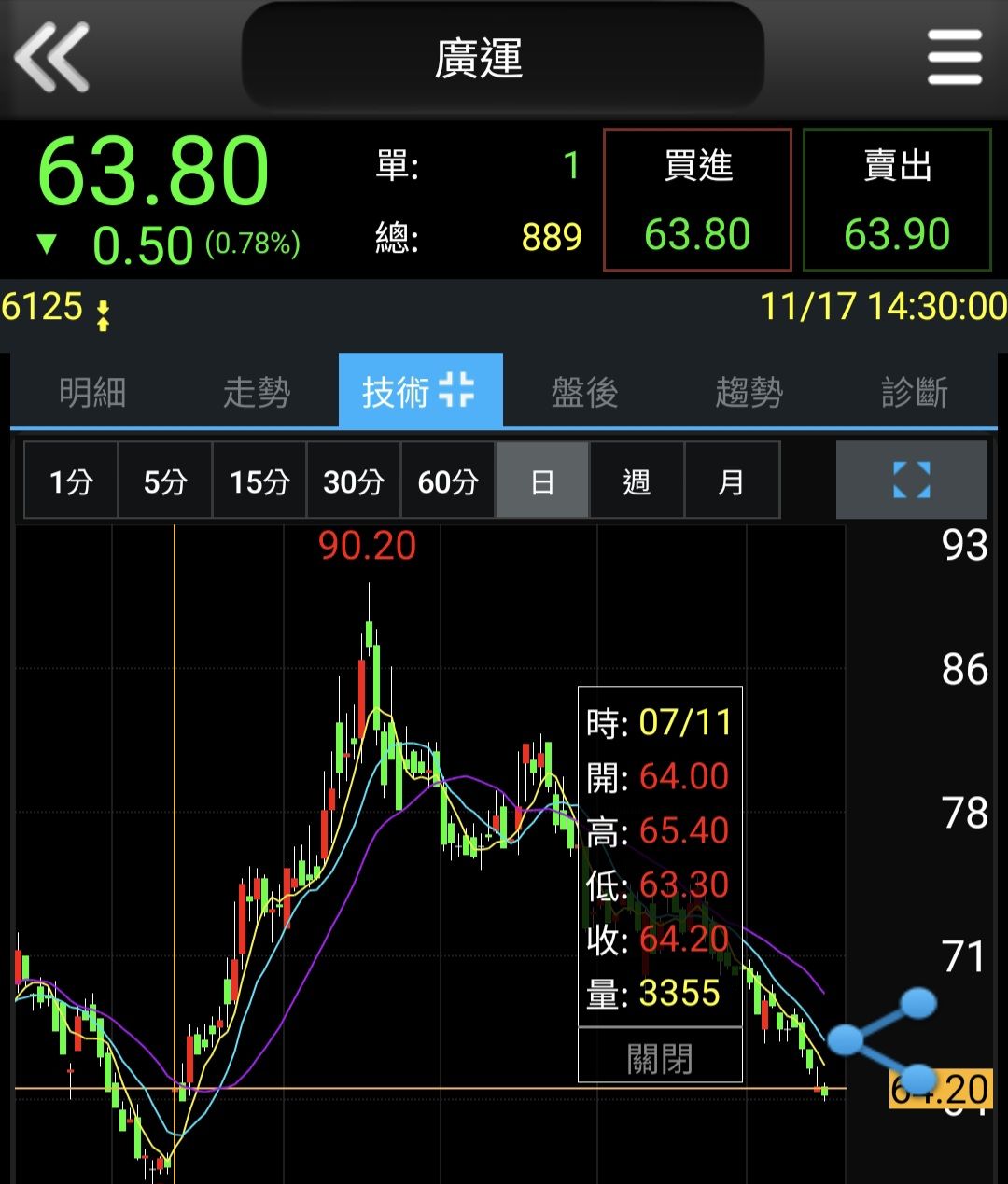Screen dimensions: 1008x1184
Task: Show the 月 monthly chart
Action: pos(732,481)
